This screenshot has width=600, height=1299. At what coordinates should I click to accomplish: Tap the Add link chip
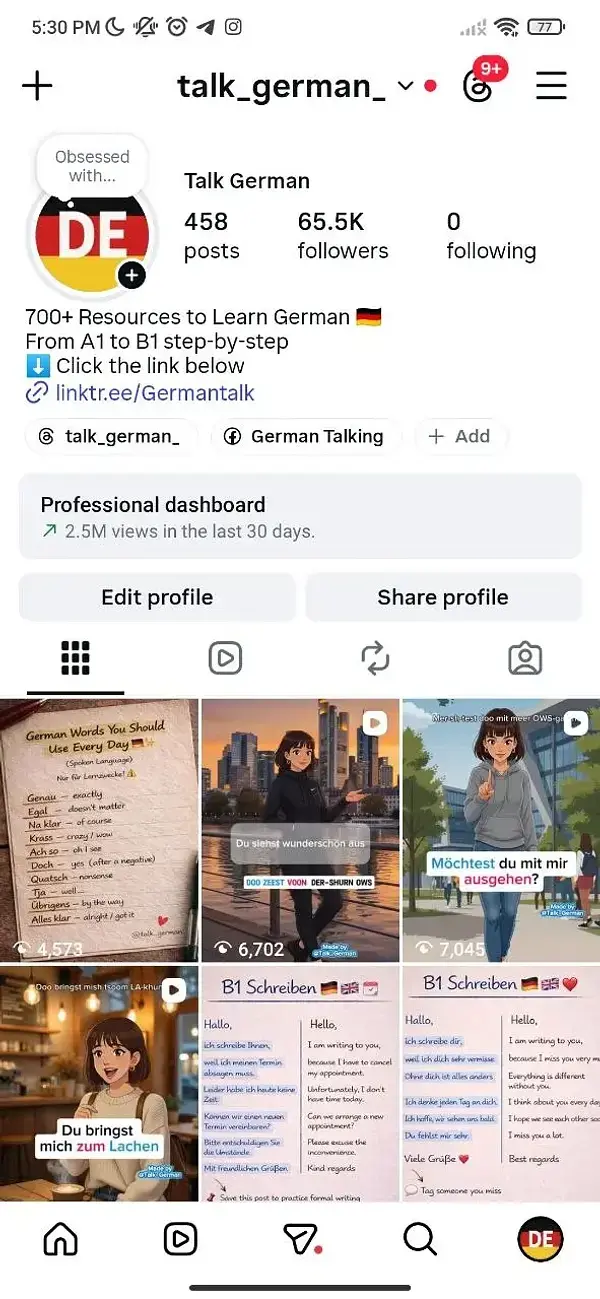tap(460, 436)
